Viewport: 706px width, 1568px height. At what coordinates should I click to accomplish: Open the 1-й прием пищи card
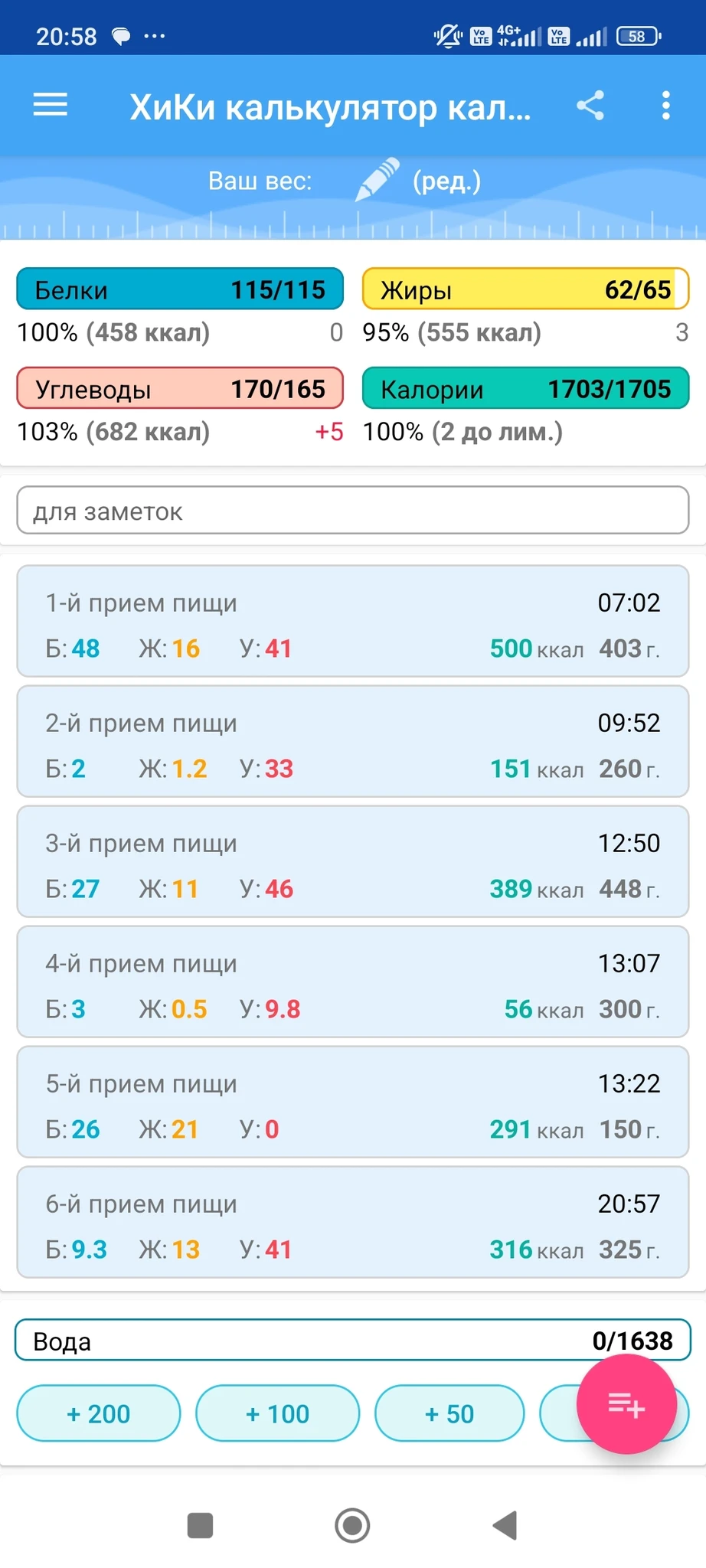tap(352, 622)
